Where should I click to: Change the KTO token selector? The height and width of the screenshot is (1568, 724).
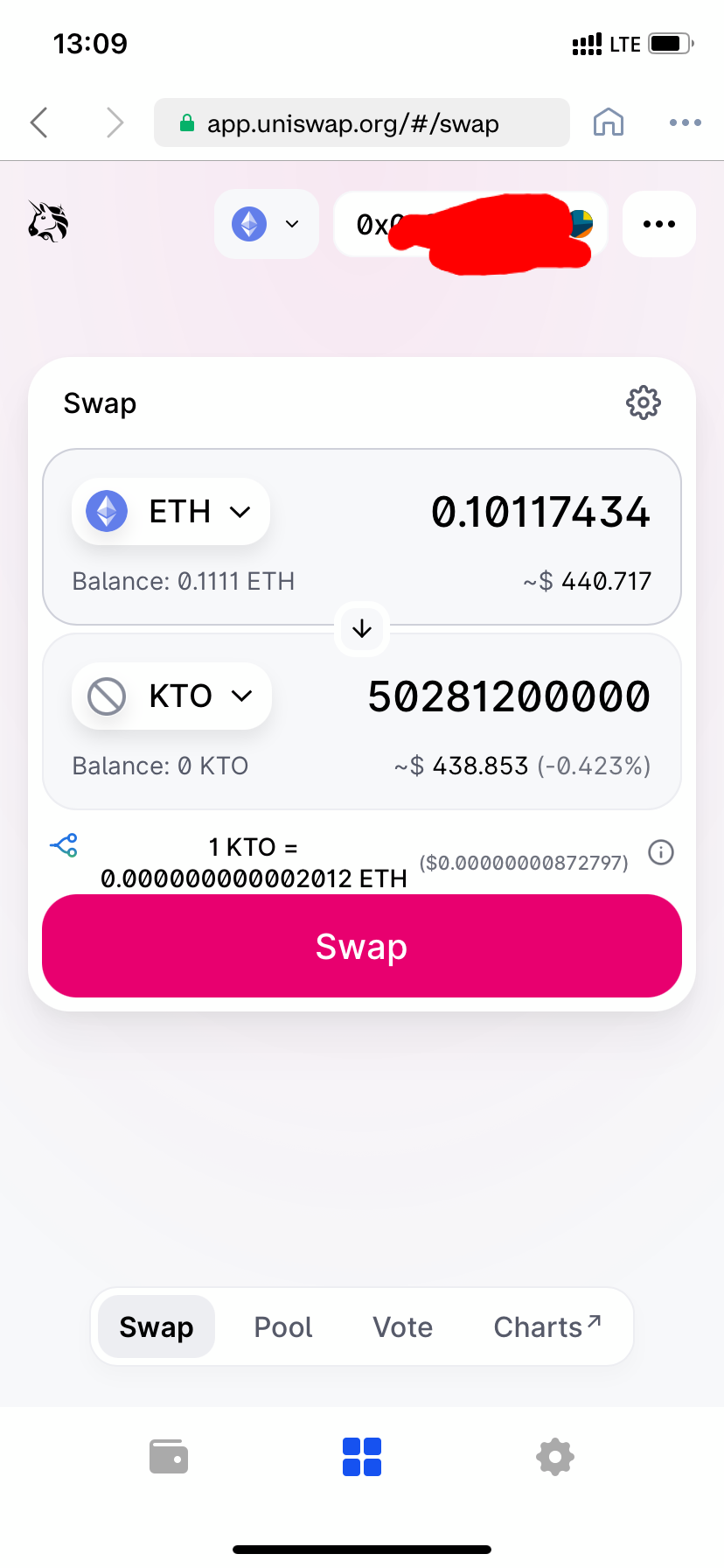click(171, 696)
